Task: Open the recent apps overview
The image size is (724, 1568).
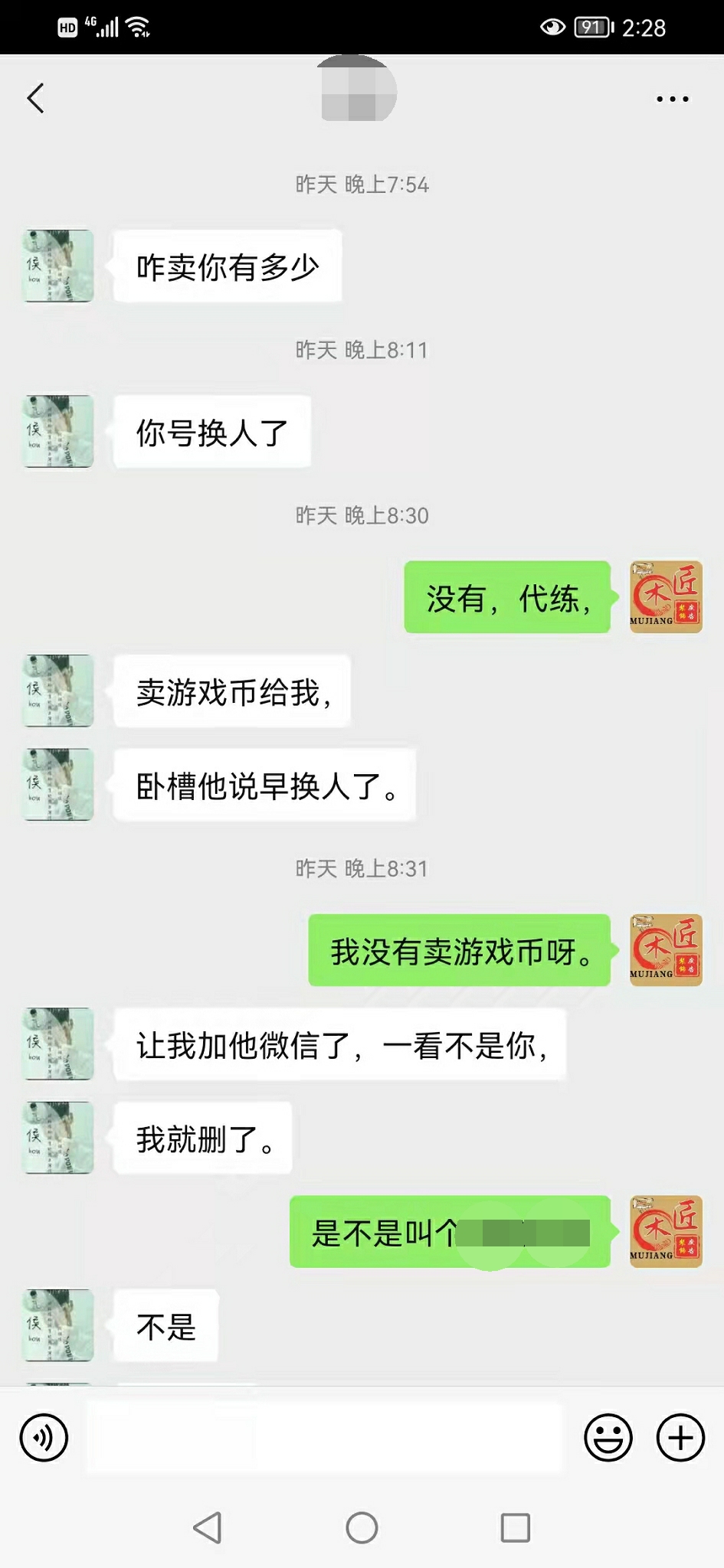Action: click(x=515, y=1527)
